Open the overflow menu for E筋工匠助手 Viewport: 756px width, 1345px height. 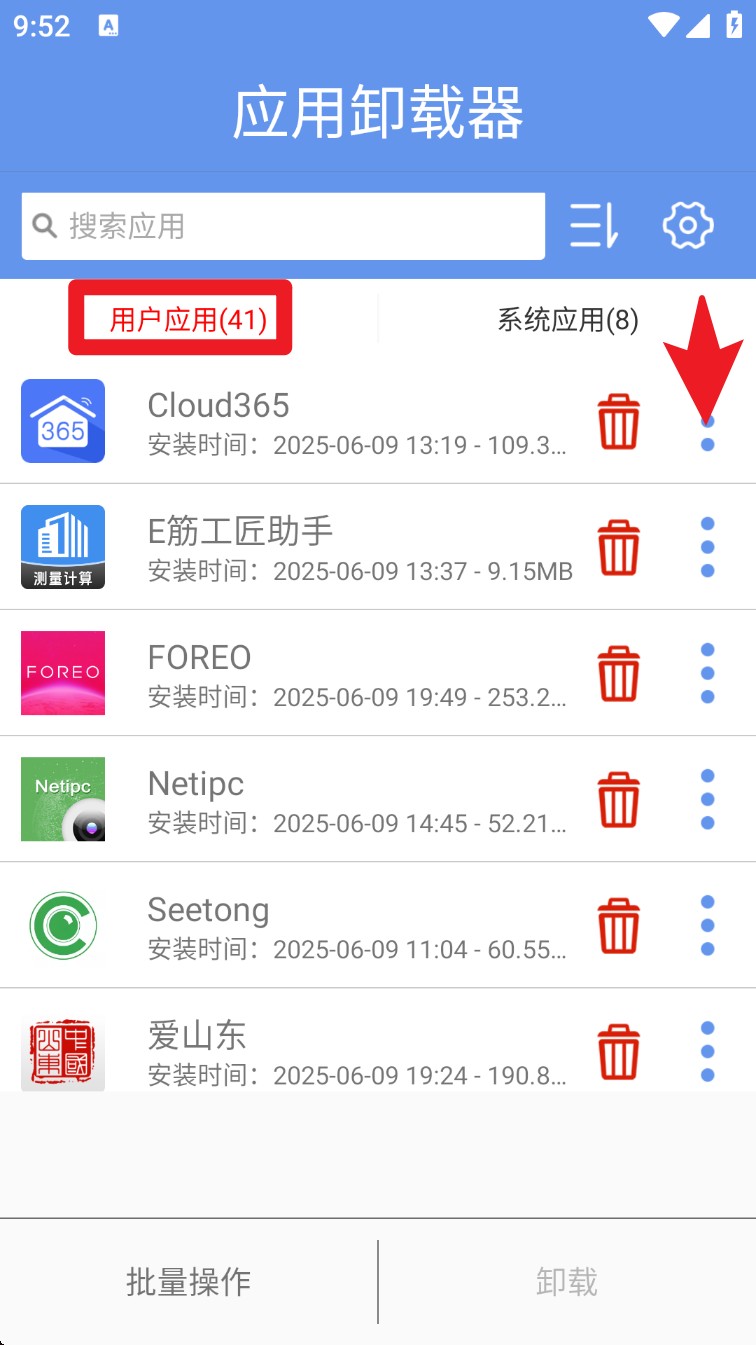pyautogui.click(x=707, y=547)
